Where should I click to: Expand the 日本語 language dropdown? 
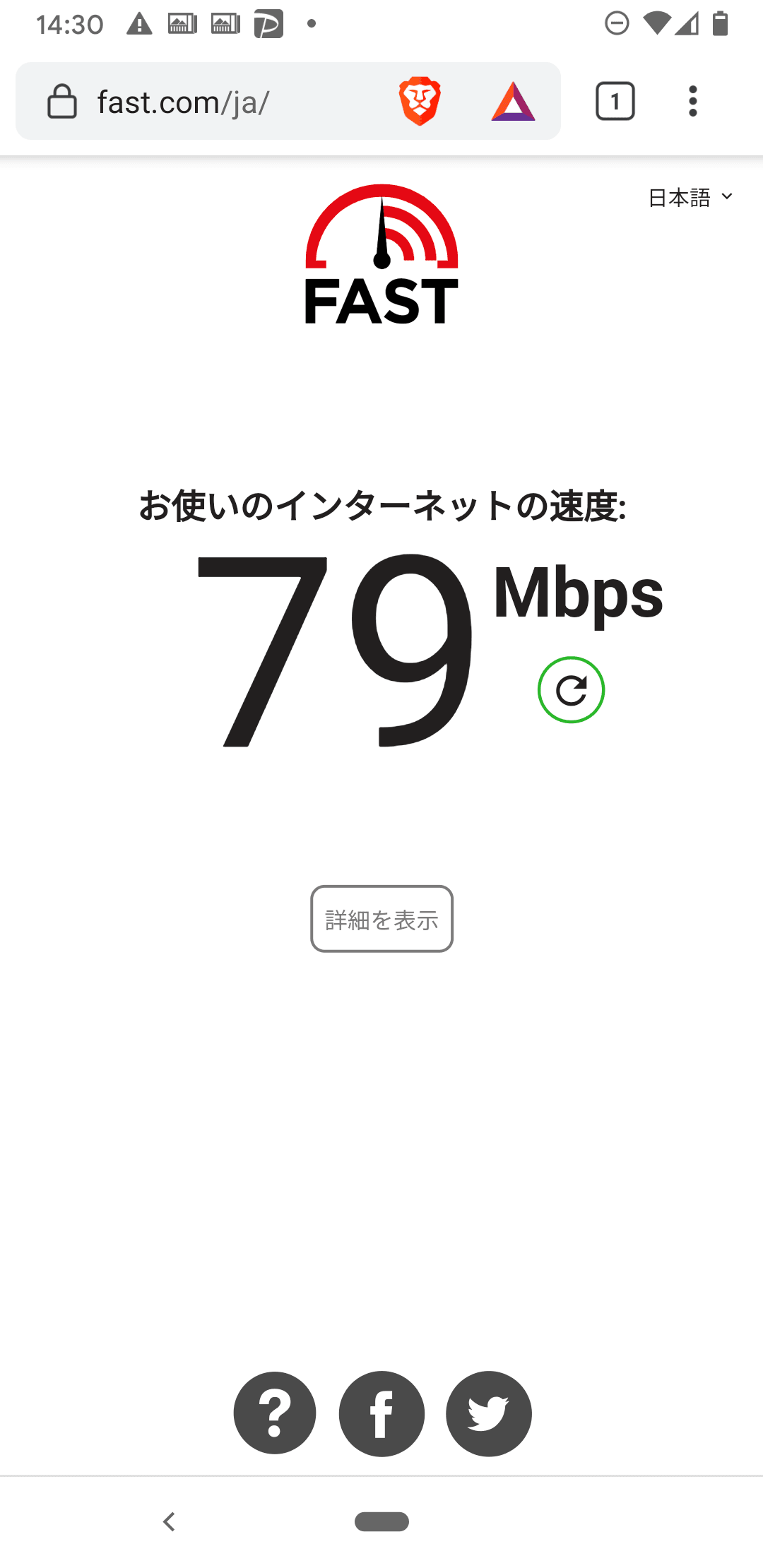(x=690, y=198)
